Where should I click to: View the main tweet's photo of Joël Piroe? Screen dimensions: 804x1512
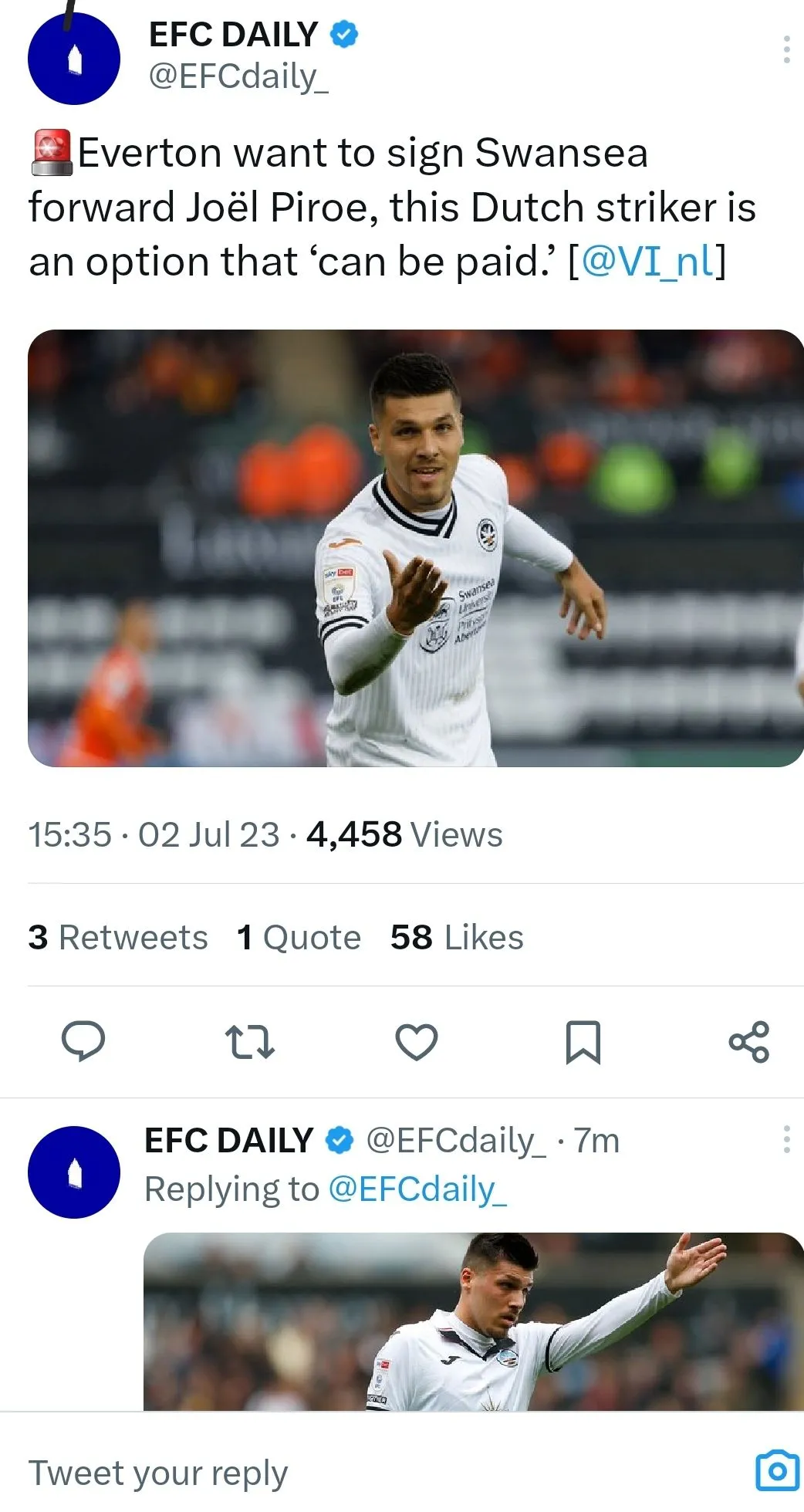point(415,548)
